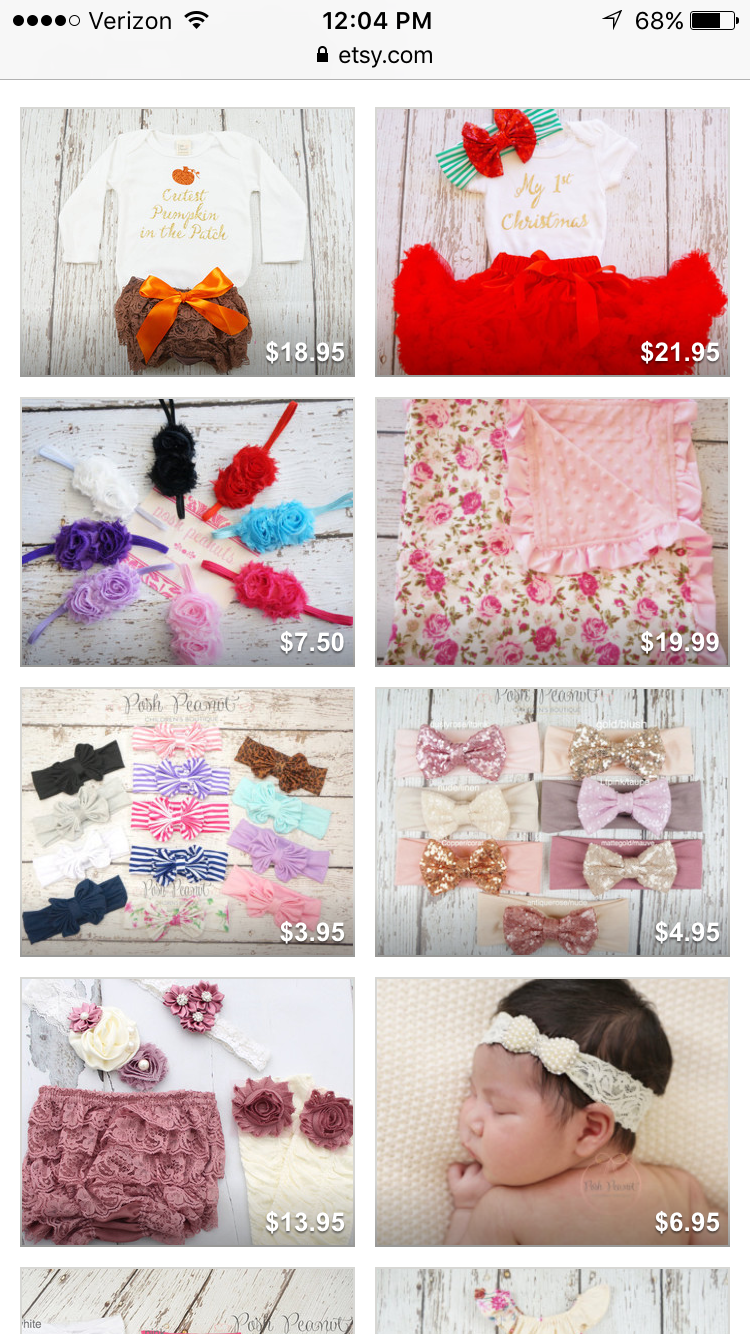Open the floral pink blanket priced $19.99

pyautogui.click(x=552, y=532)
